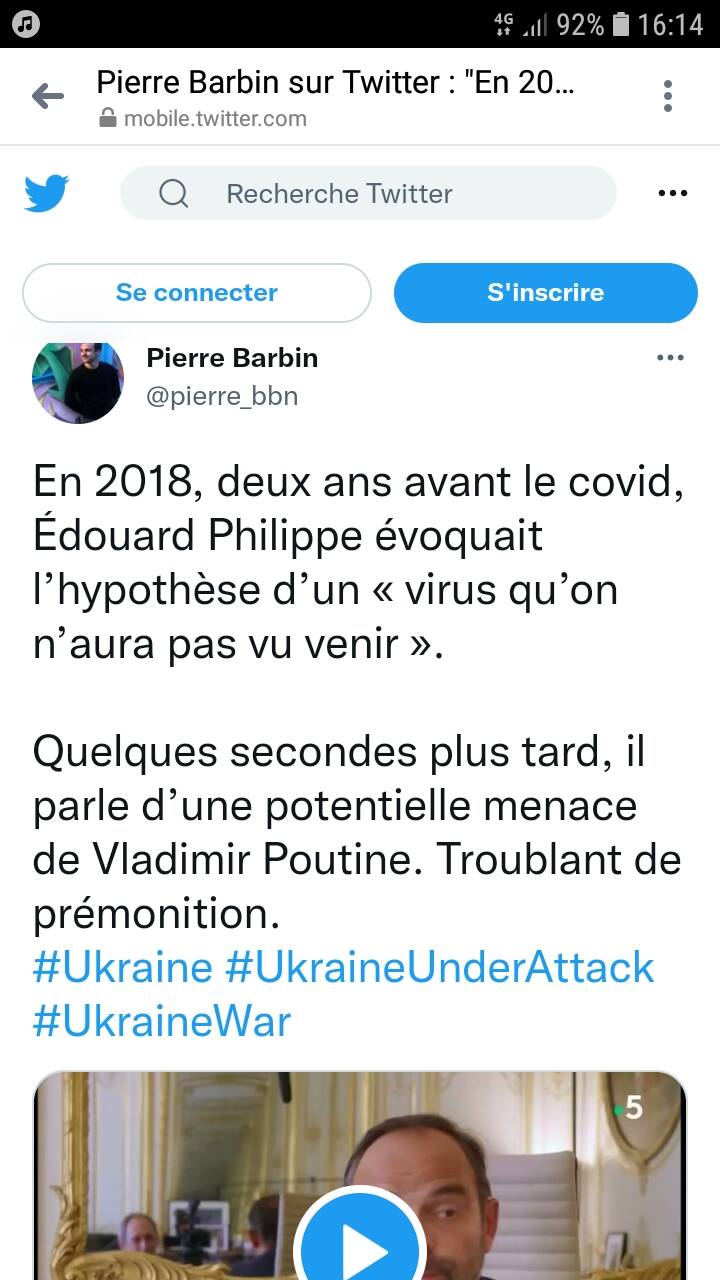Screen dimensions: 720x1280
Task: Open the #UkraineWar hashtag
Action: tap(162, 1022)
